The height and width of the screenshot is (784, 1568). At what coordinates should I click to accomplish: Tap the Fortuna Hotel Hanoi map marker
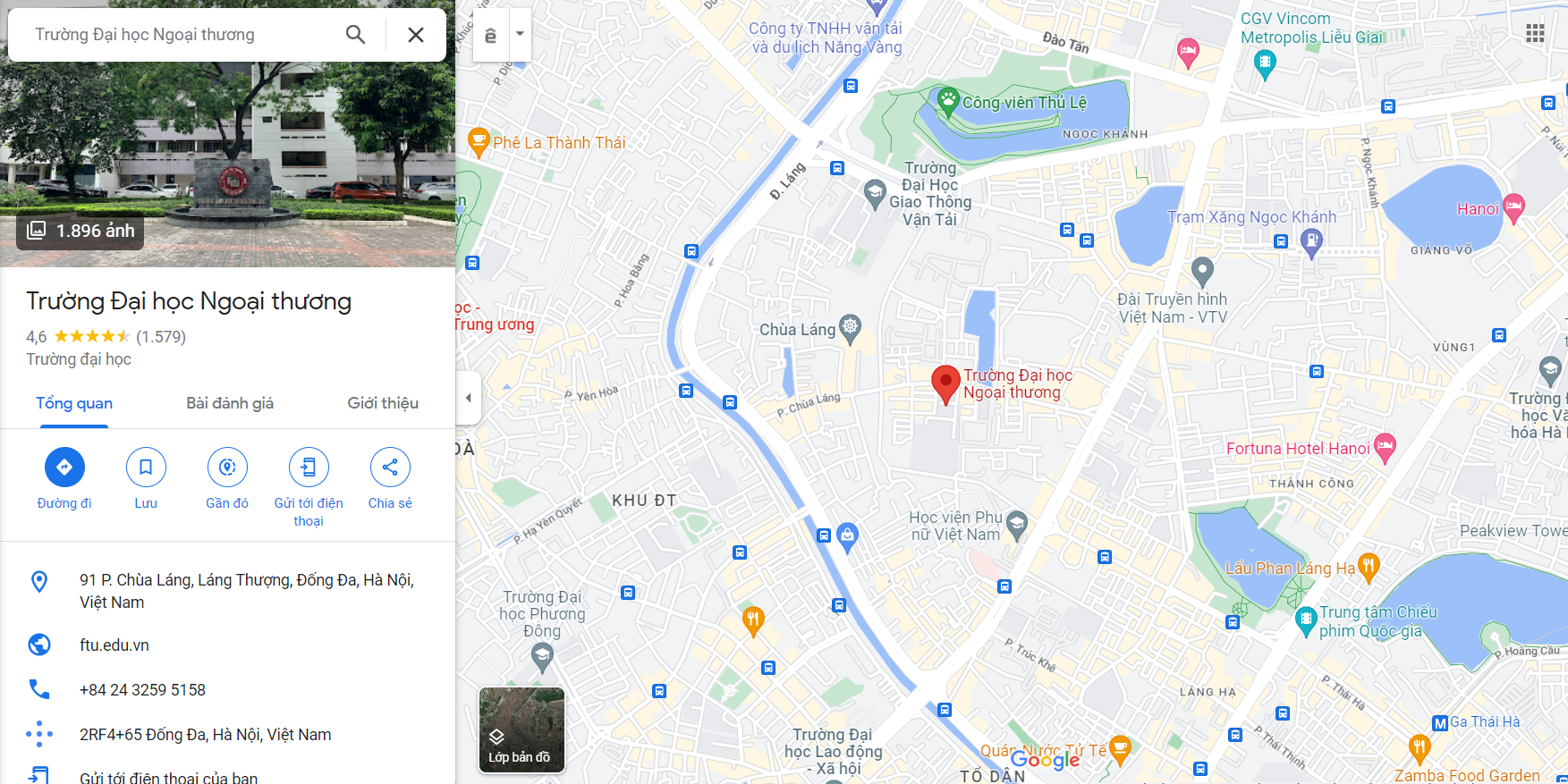1384,447
